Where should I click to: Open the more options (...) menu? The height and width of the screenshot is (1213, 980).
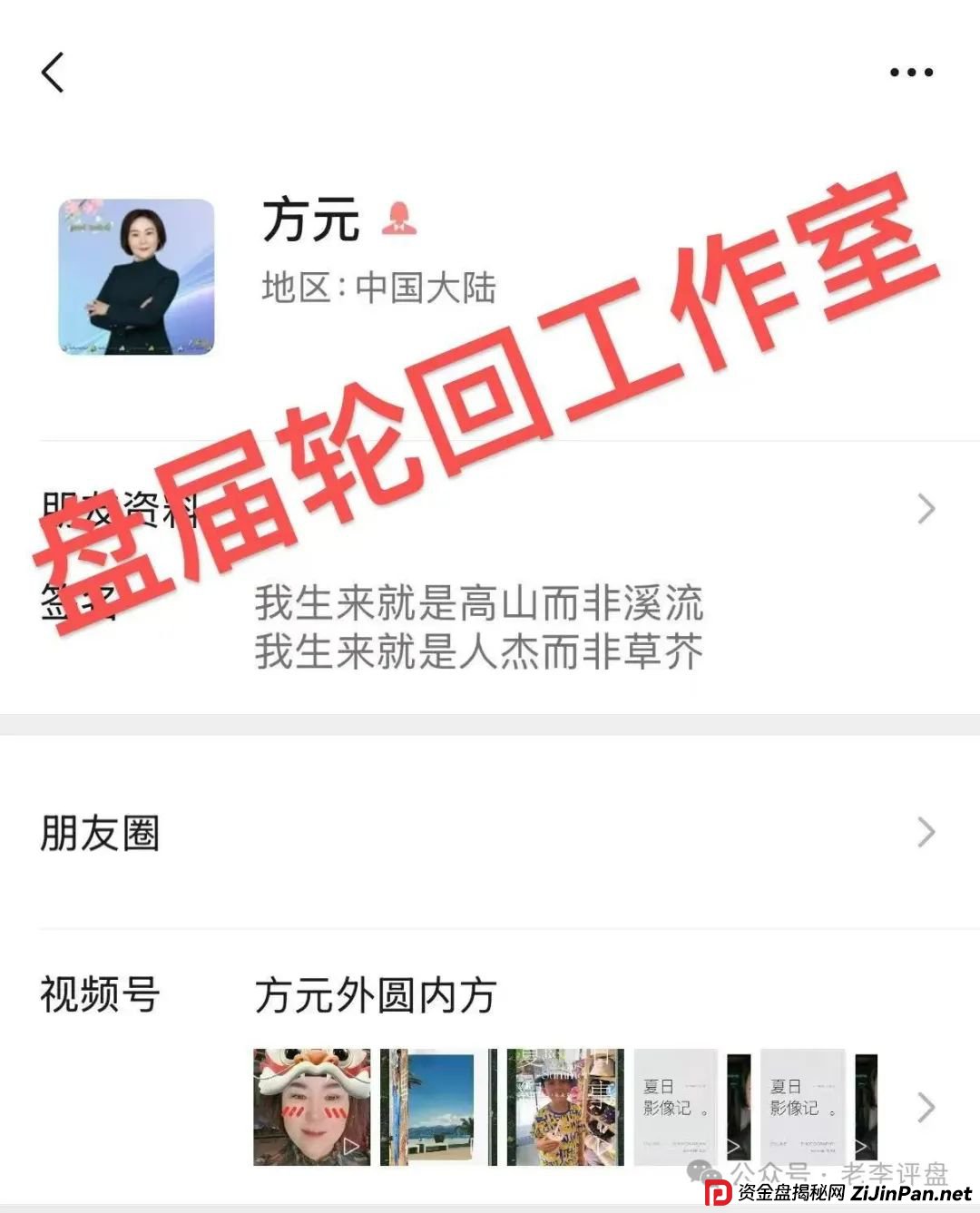(x=910, y=71)
